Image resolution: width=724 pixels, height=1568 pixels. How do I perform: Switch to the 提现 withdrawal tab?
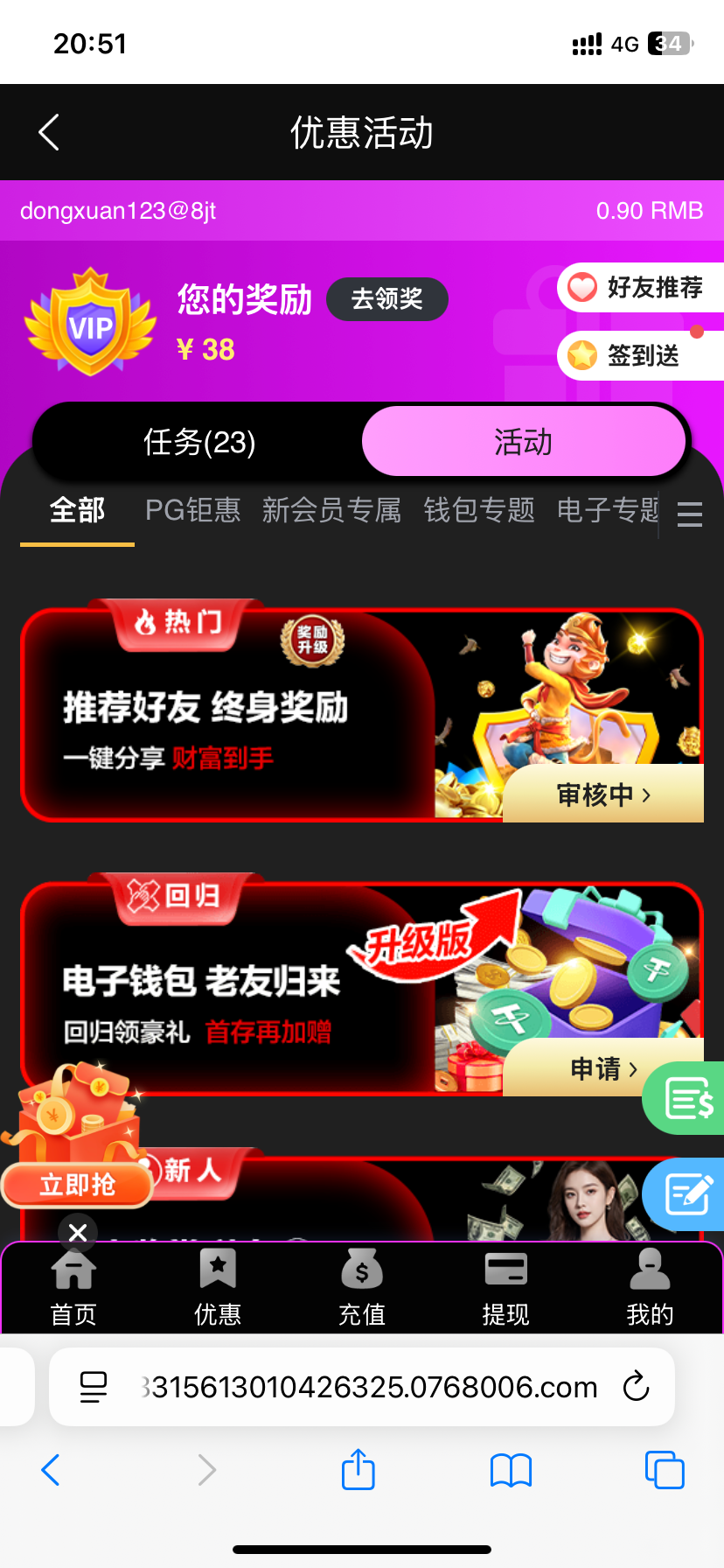[x=505, y=1286]
